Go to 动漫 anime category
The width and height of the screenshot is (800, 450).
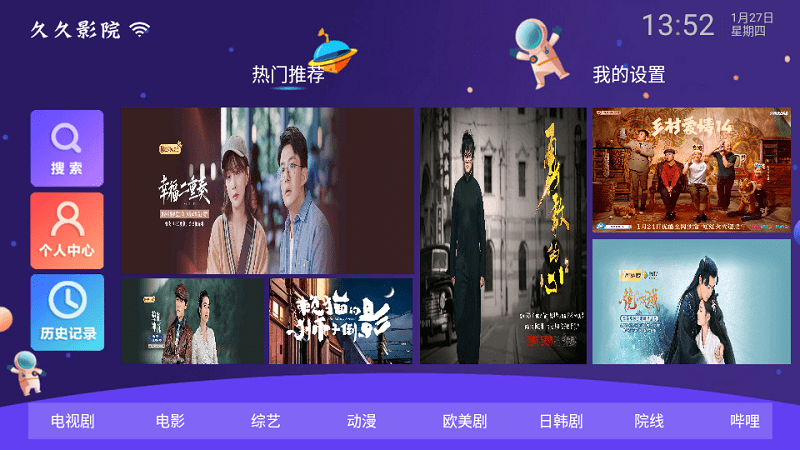[361, 421]
